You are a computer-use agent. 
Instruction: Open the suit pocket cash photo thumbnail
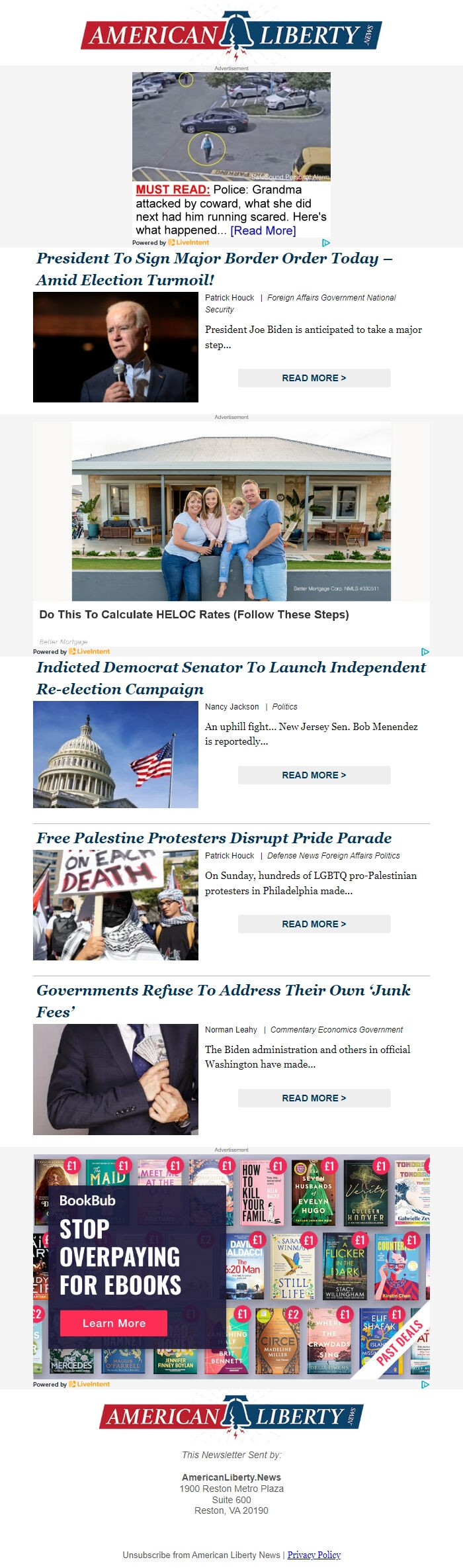116,1080
